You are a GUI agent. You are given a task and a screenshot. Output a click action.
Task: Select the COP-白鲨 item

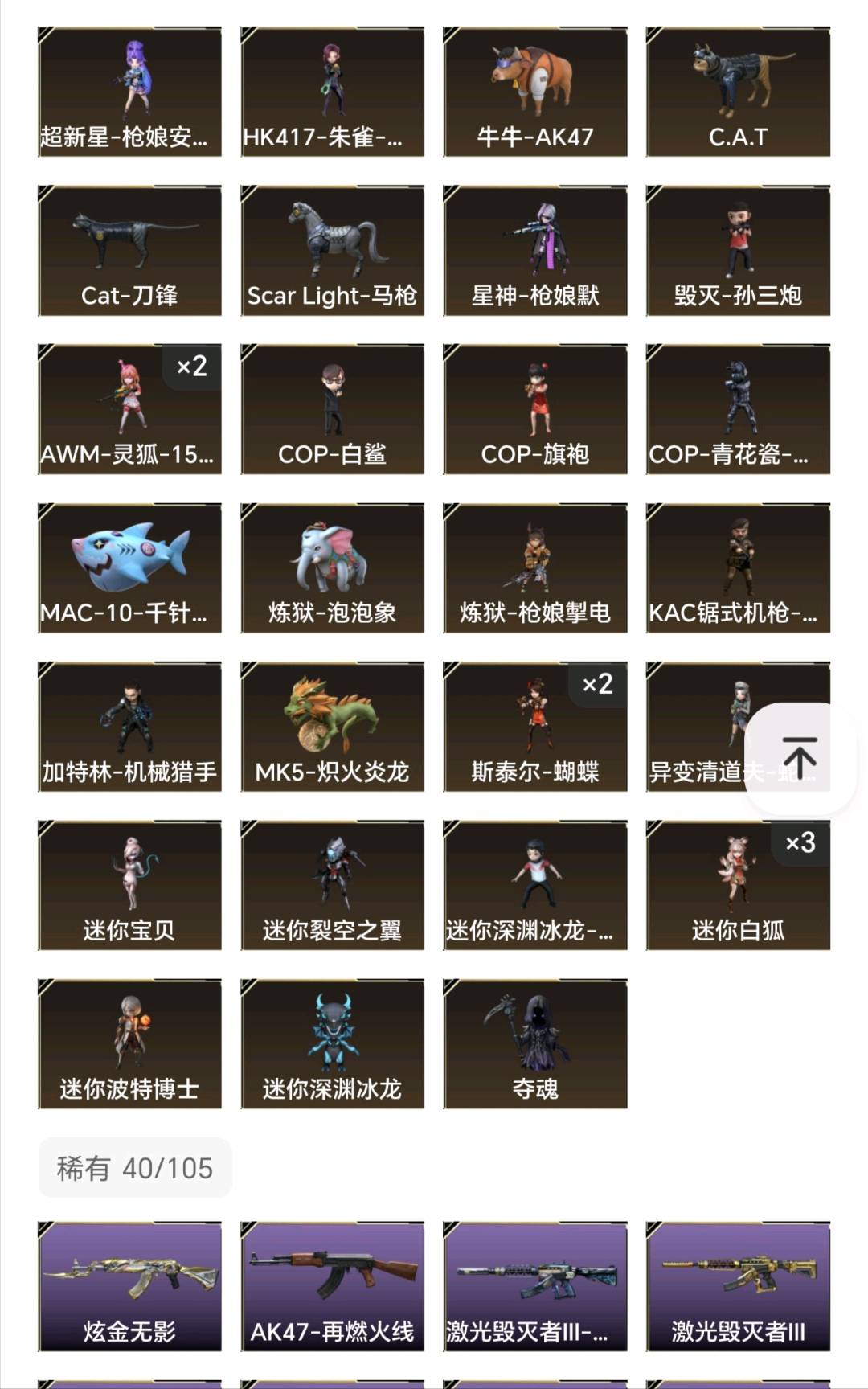(332, 408)
